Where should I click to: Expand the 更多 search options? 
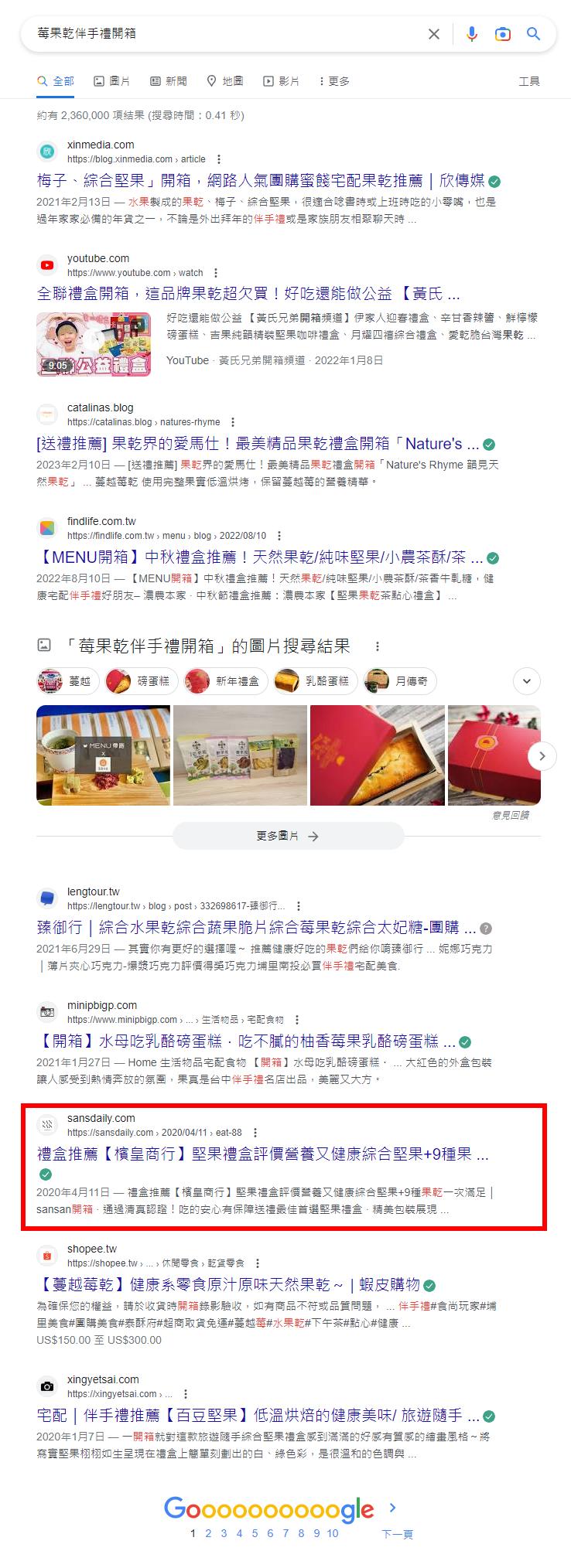coord(334,81)
